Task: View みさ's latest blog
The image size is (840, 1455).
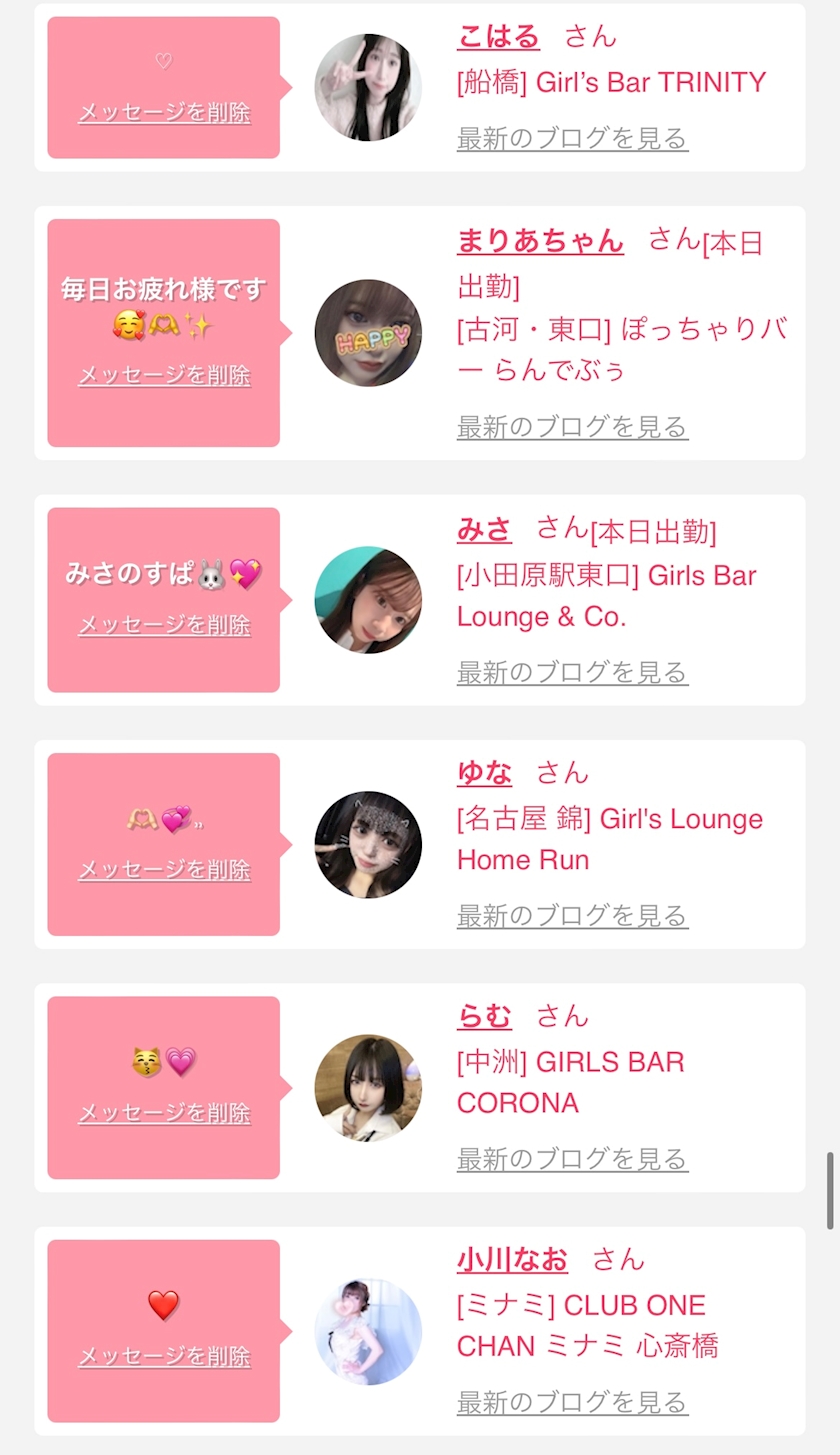Action: [572, 672]
